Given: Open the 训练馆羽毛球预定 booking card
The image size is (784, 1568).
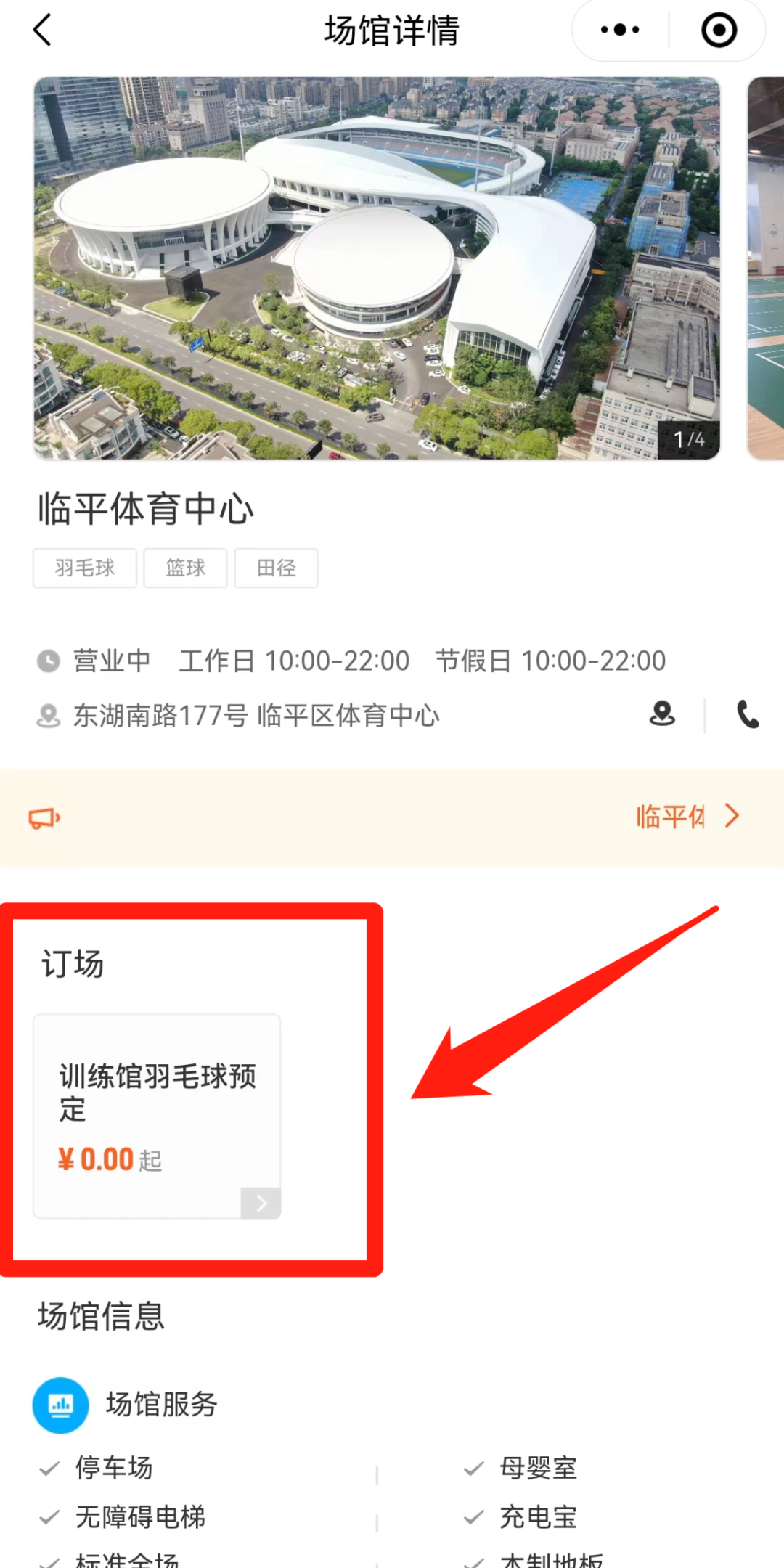Looking at the screenshot, I should (x=157, y=1116).
